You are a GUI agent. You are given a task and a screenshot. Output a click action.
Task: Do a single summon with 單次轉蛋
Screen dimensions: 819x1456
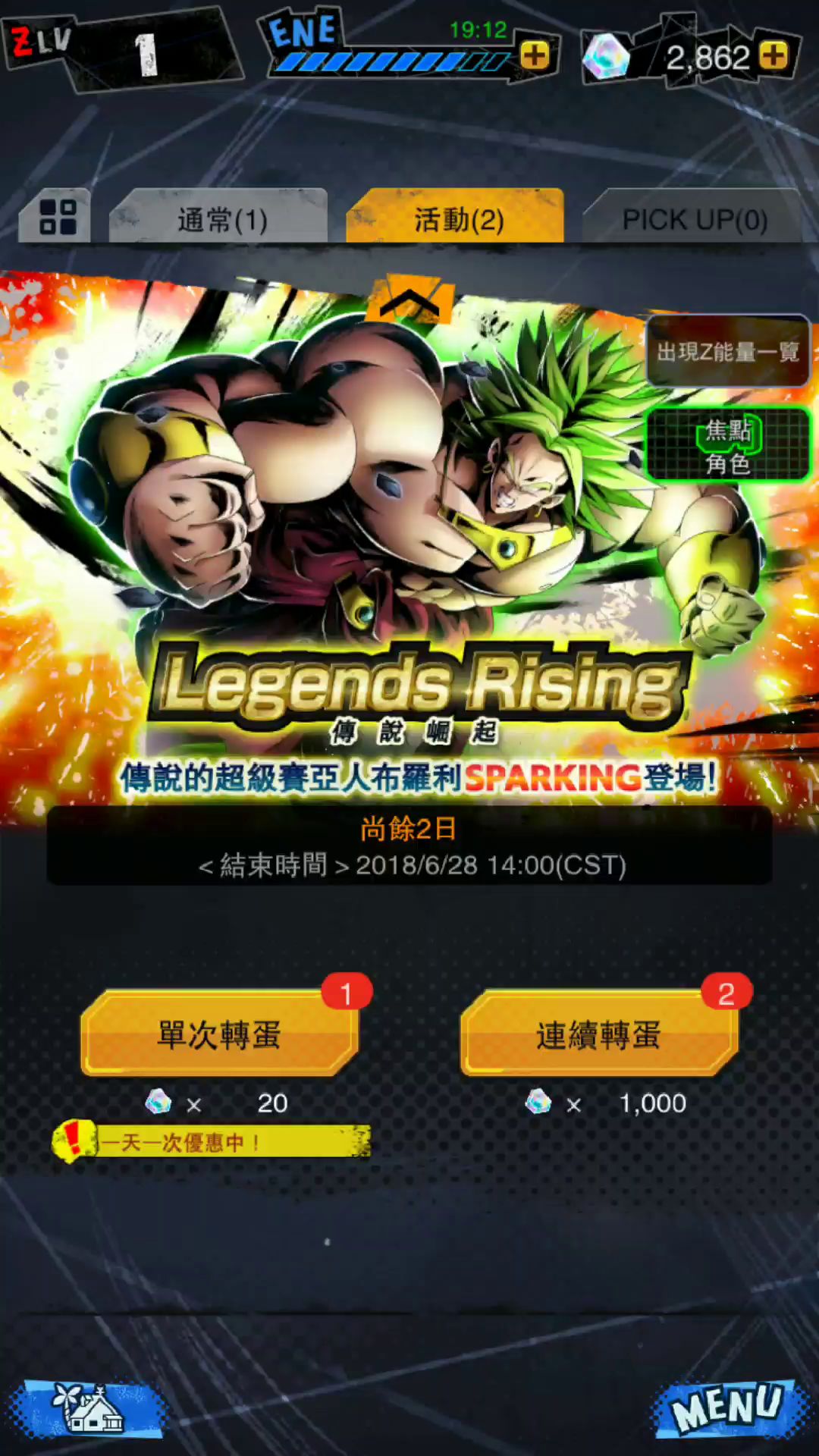point(219,1034)
